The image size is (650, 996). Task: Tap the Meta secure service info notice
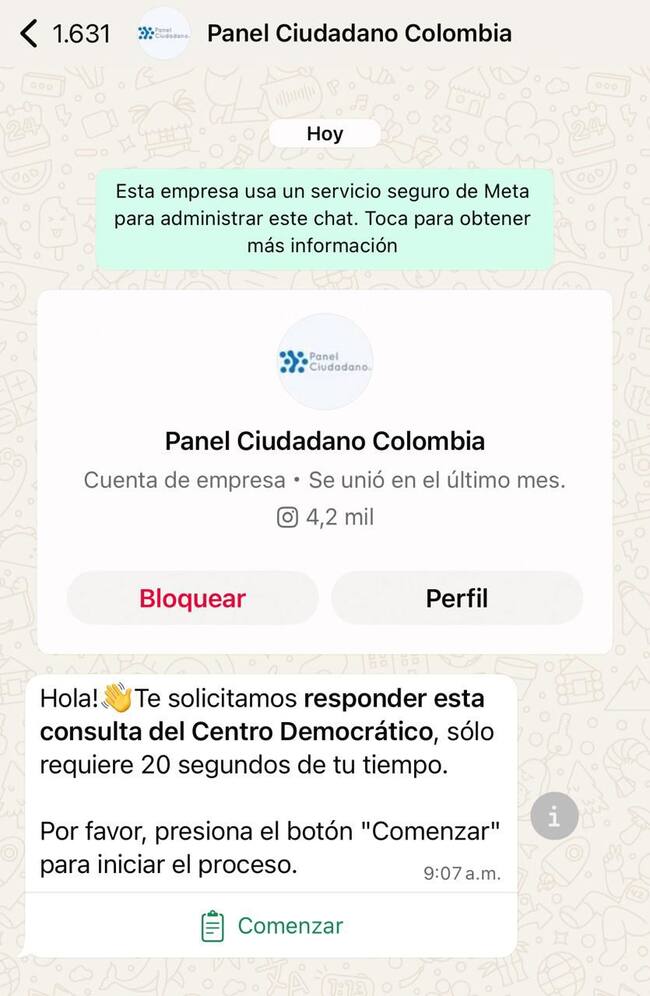324,218
